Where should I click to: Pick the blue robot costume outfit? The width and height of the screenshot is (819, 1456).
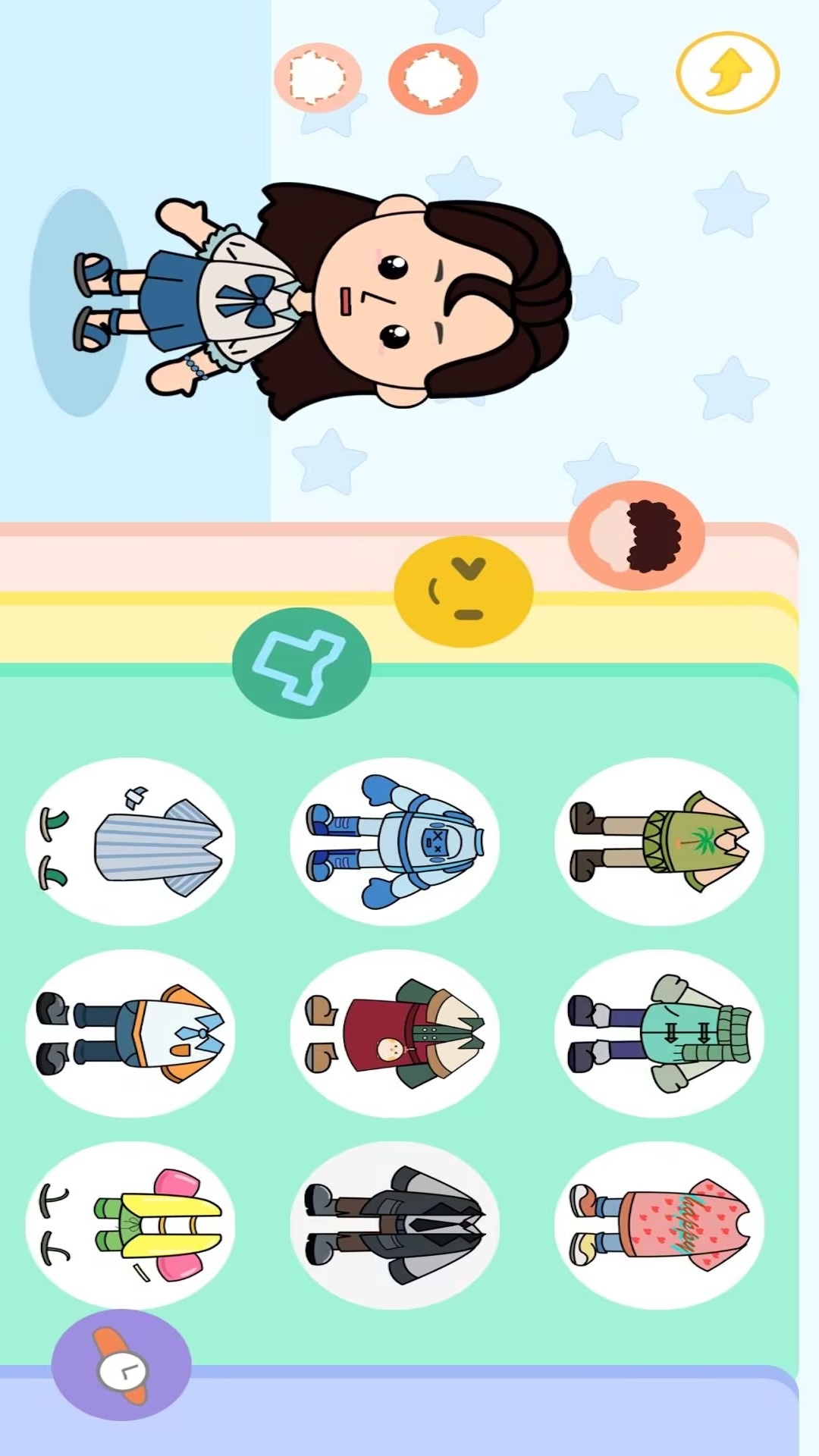pyautogui.click(x=394, y=842)
